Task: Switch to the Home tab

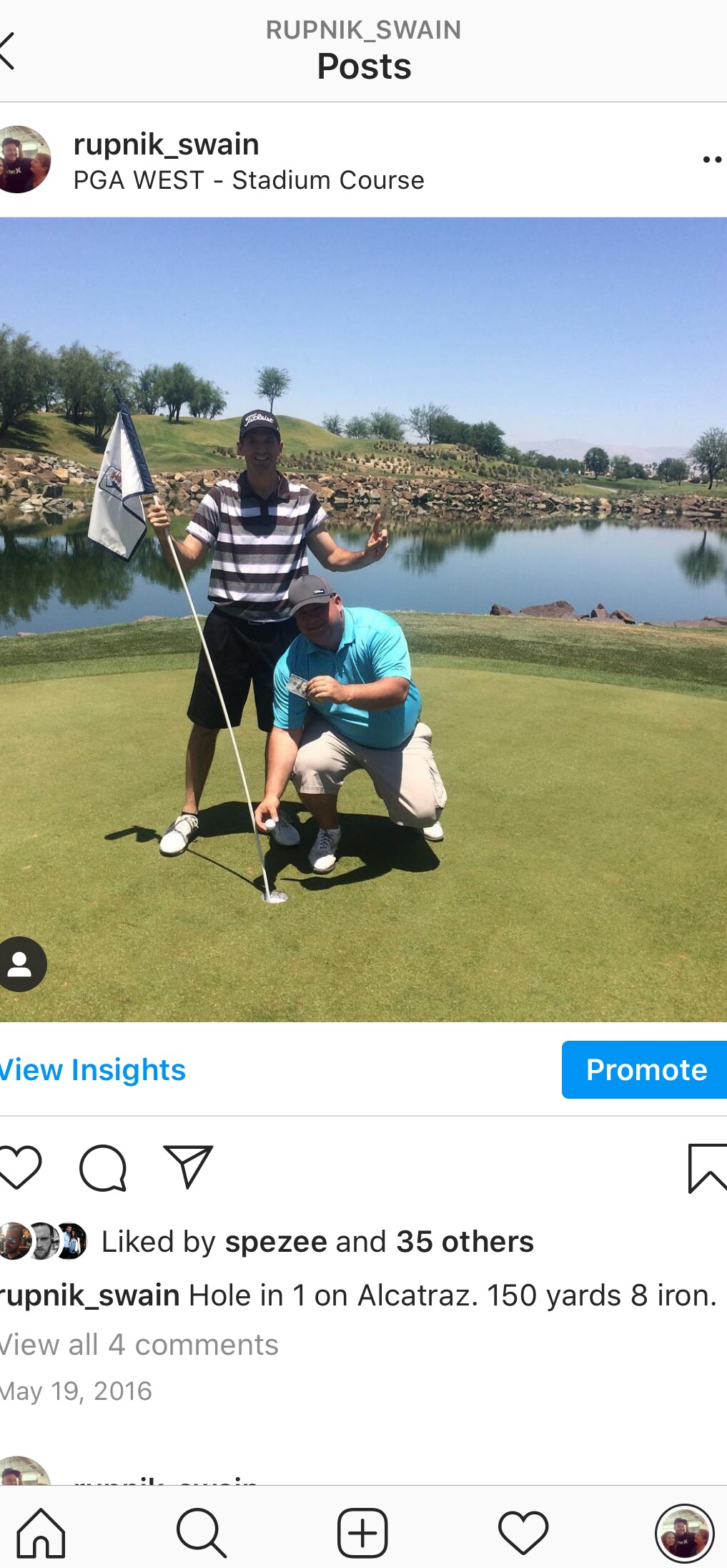Action: click(41, 1532)
